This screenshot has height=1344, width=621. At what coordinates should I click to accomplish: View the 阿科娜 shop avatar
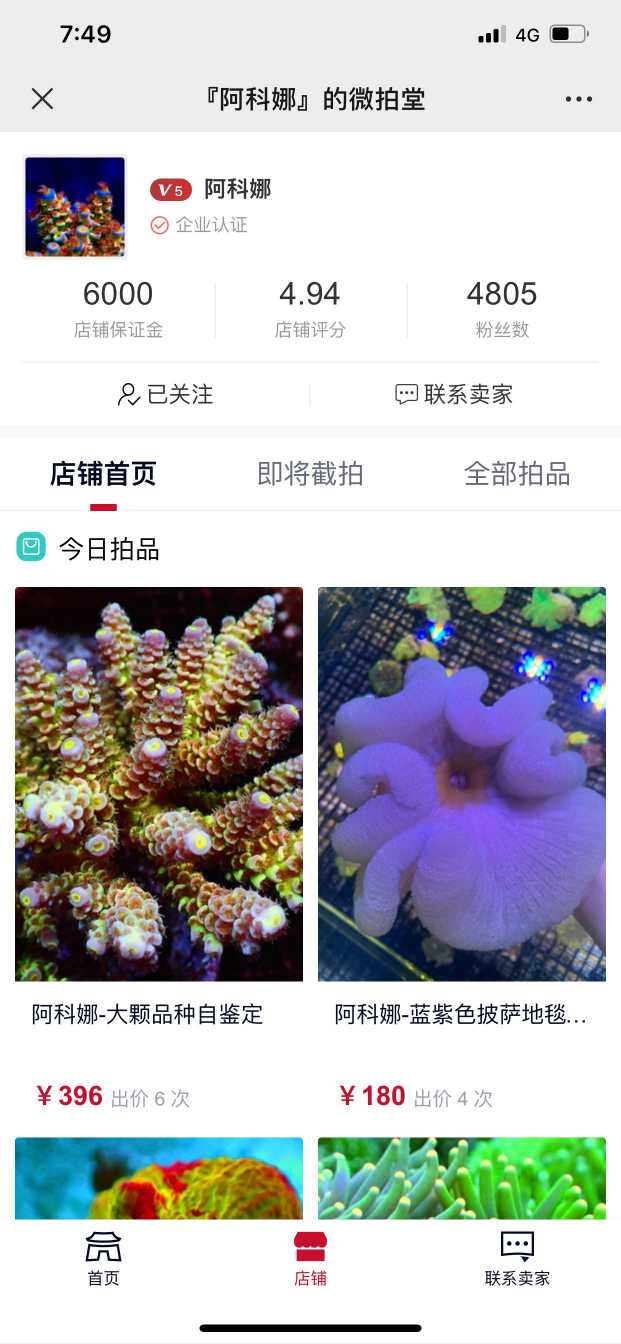click(75, 207)
